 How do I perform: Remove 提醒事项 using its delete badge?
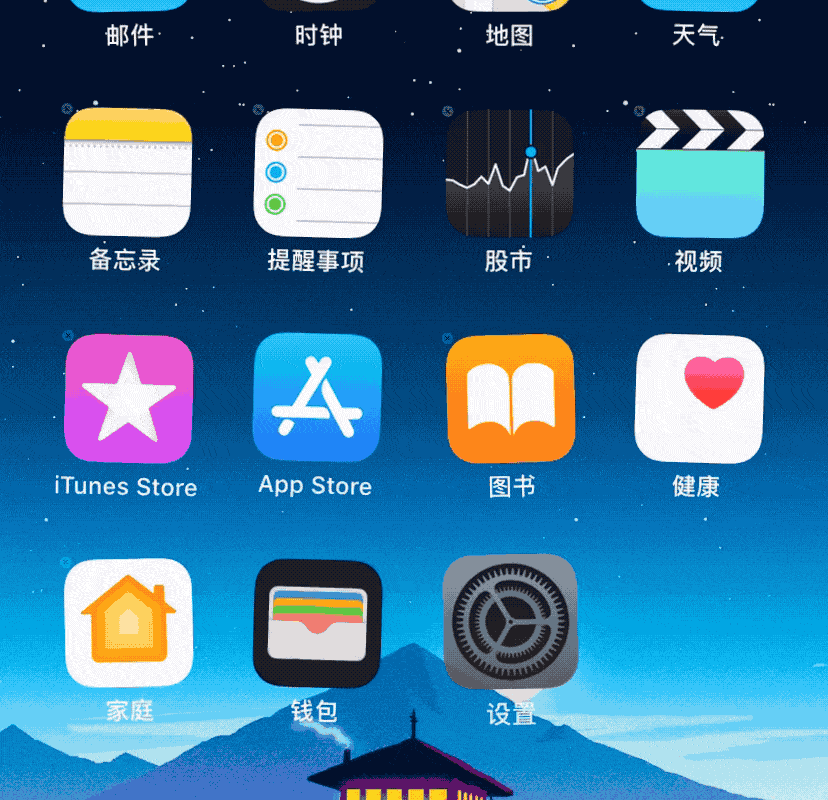point(258,109)
